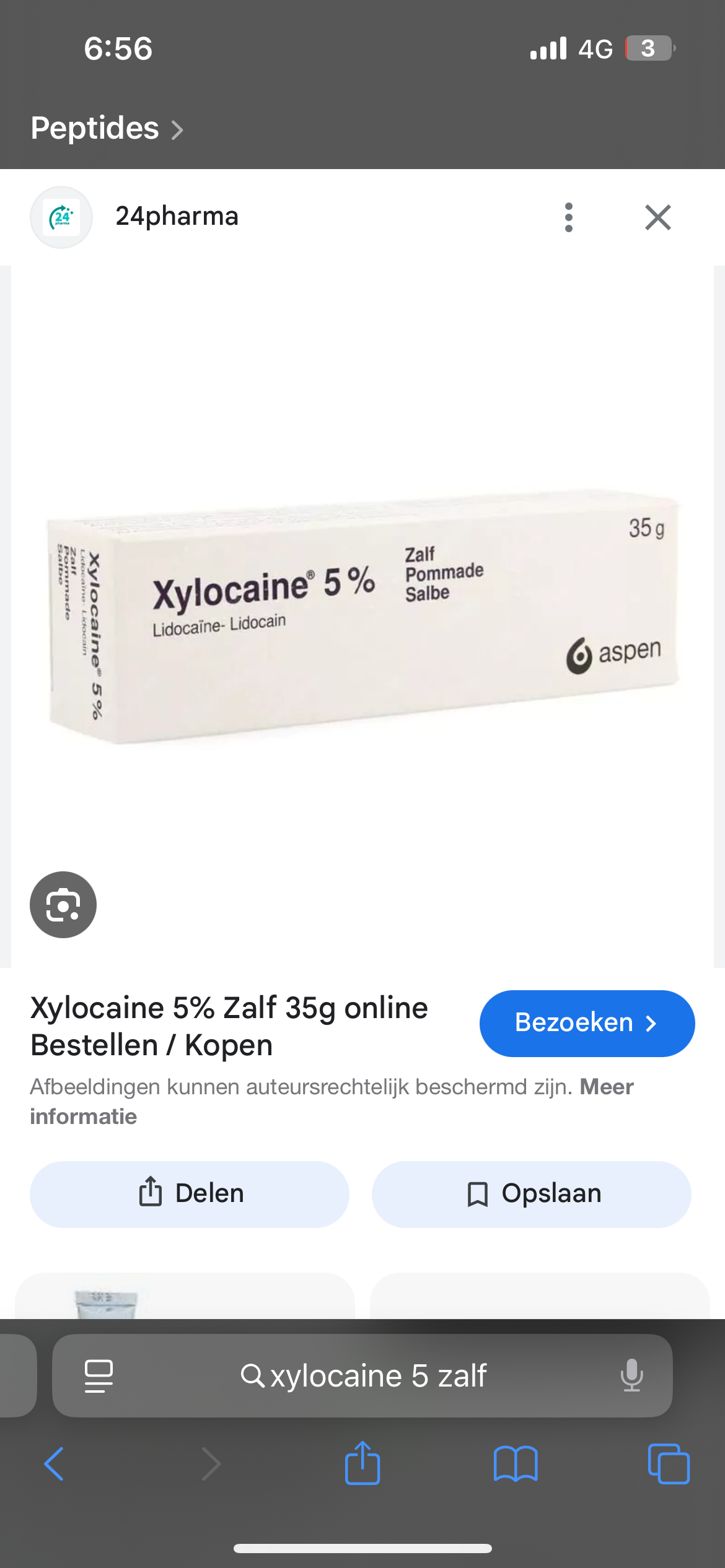Open the three-dot overflow menu

pos(568,217)
